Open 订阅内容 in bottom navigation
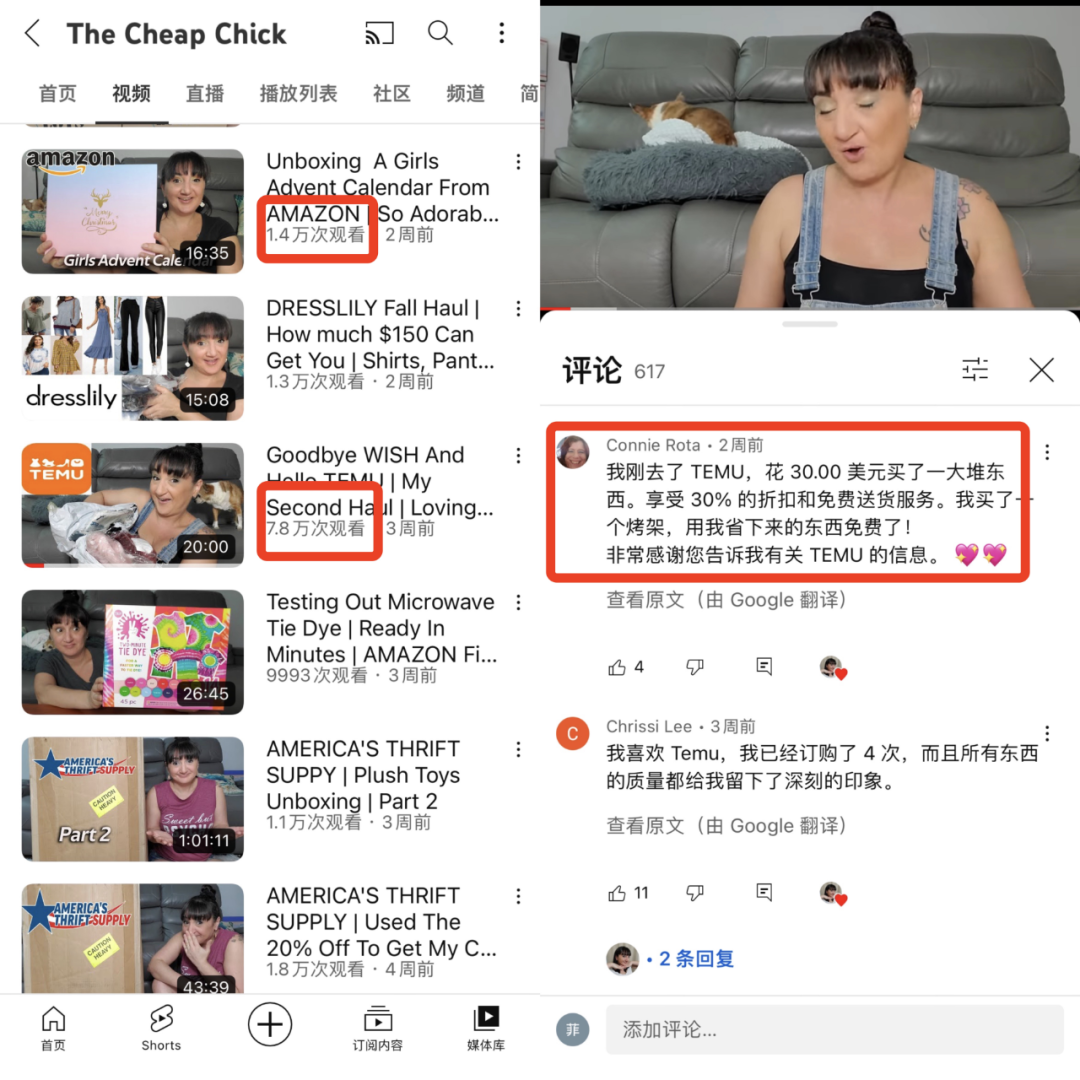The height and width of the screenshot is (1080, 1080). (378, 1028)
